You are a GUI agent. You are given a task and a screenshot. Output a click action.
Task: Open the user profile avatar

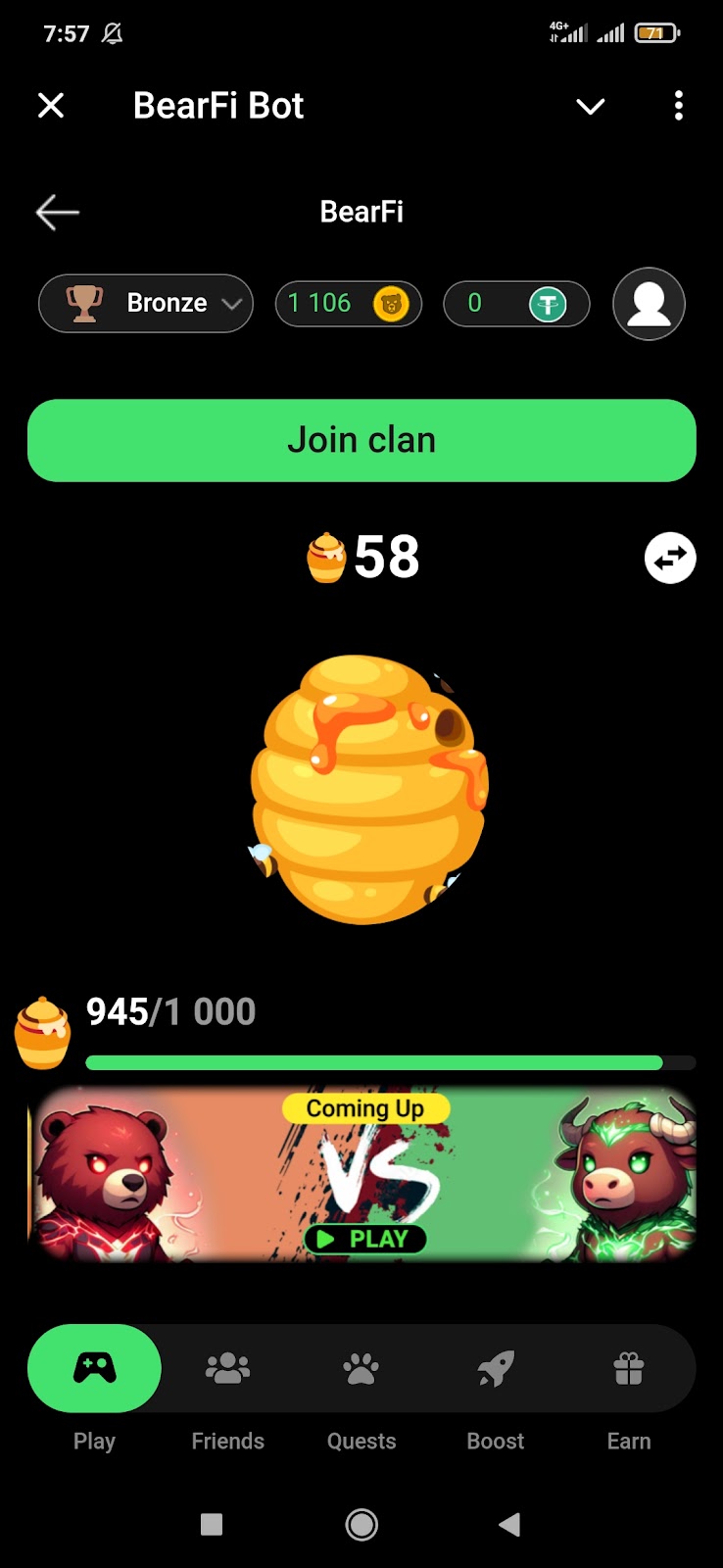(x=649, y=304)
